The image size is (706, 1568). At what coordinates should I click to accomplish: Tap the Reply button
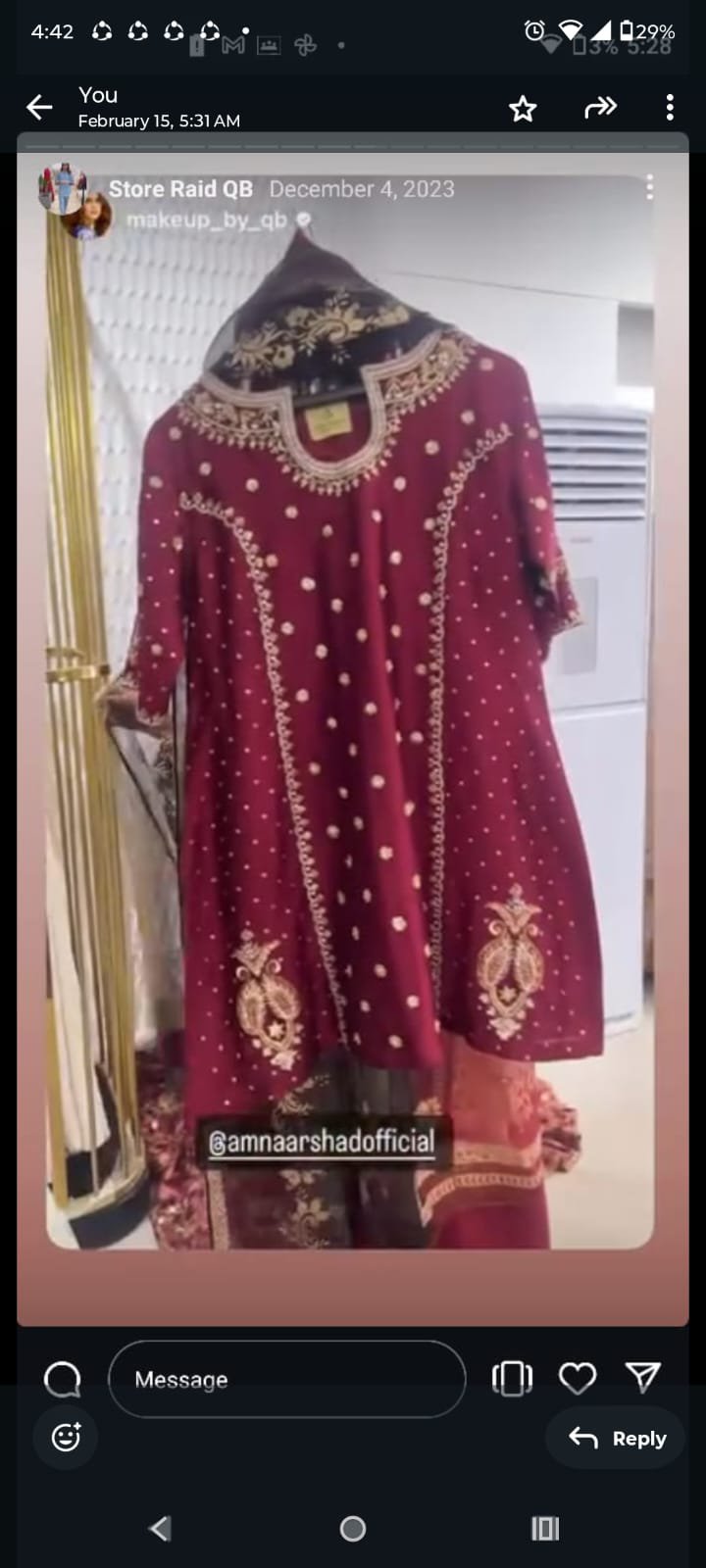[x=618, y=1438]
